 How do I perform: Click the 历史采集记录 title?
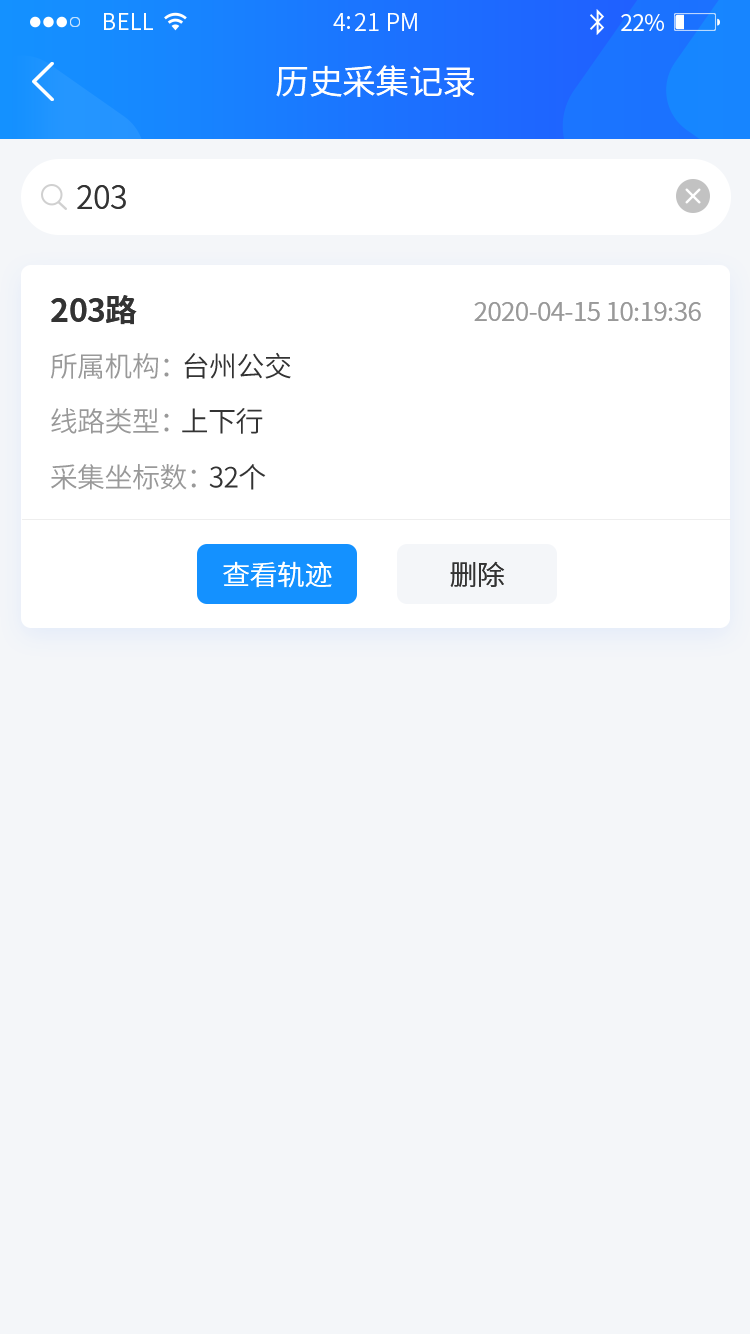[x=375, y=82]
